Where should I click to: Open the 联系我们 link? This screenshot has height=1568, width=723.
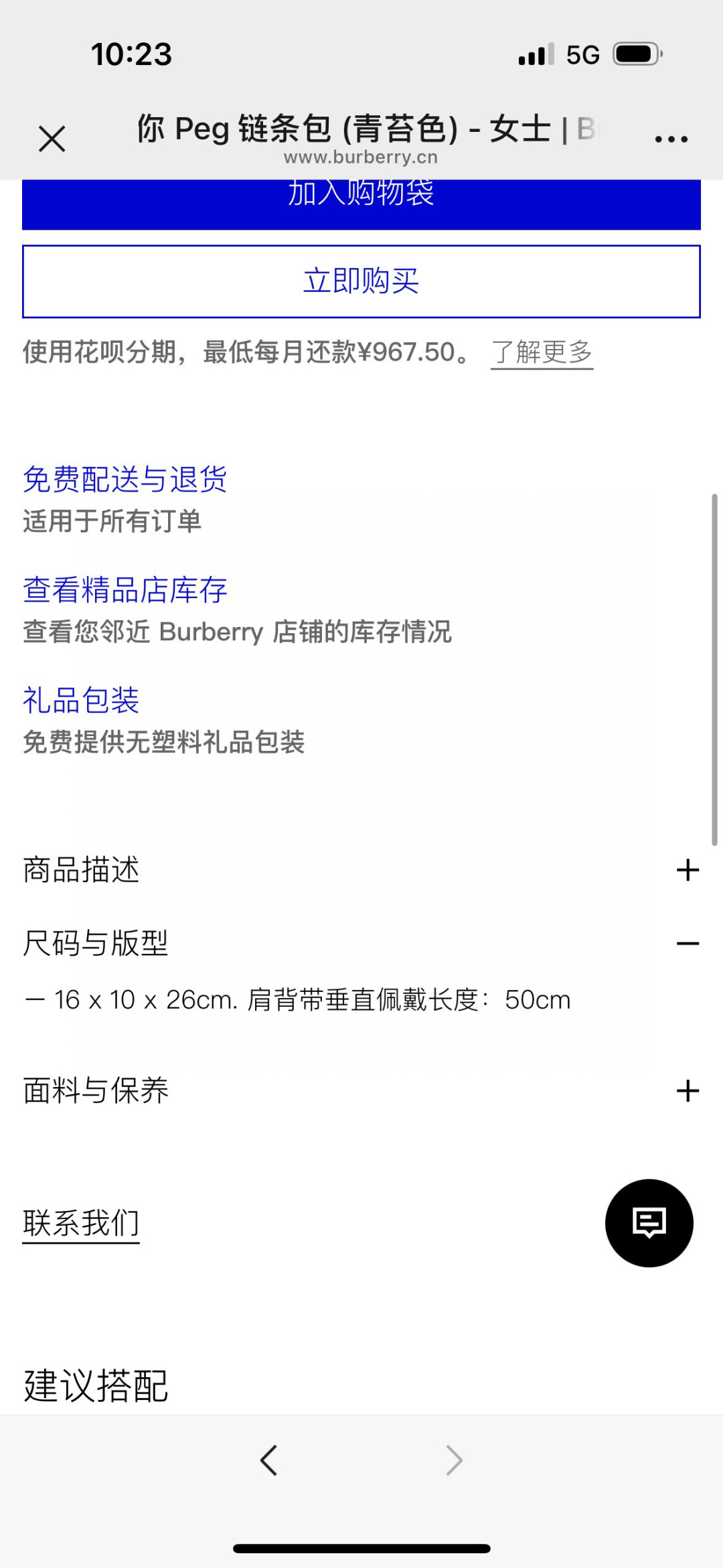[81, 1223]
